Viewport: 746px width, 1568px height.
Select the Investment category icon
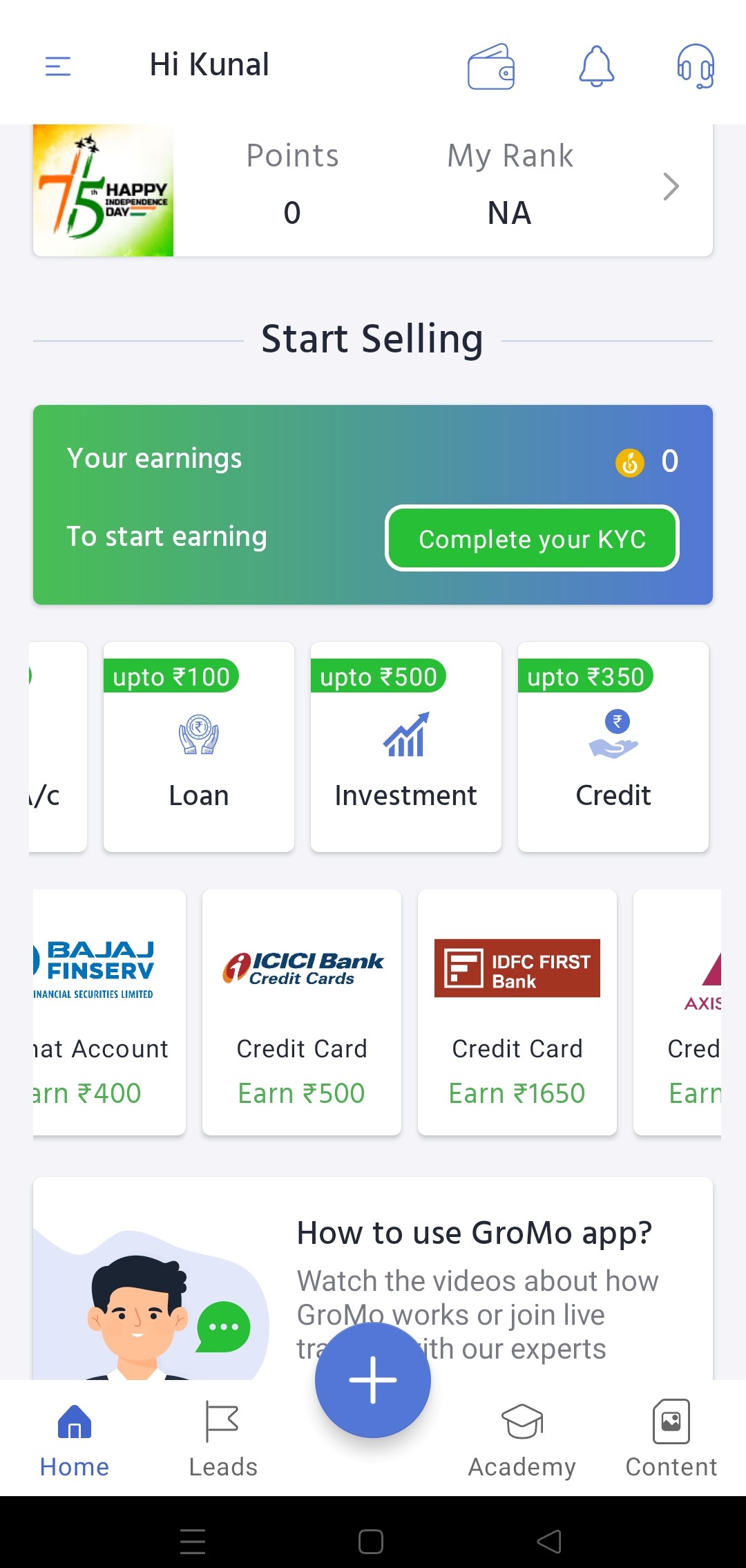pos(405,736)
